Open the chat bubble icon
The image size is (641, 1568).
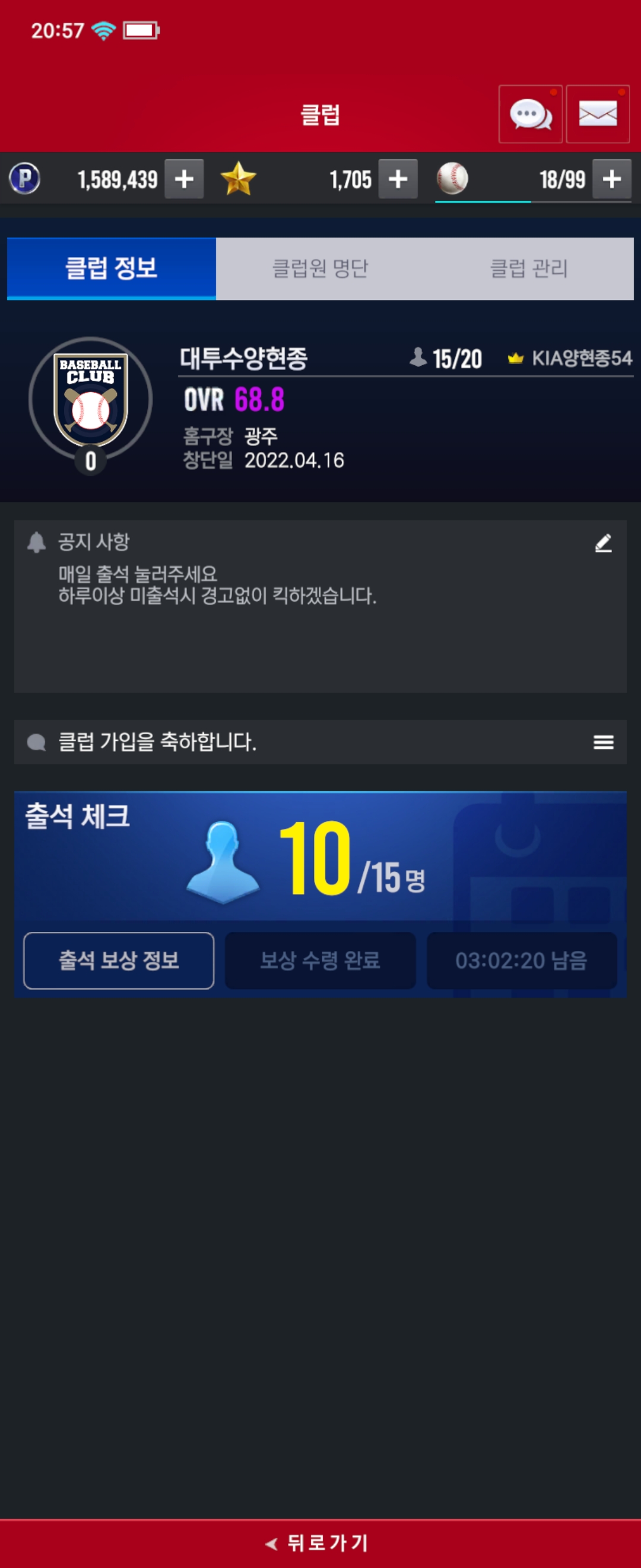(531, 114)
